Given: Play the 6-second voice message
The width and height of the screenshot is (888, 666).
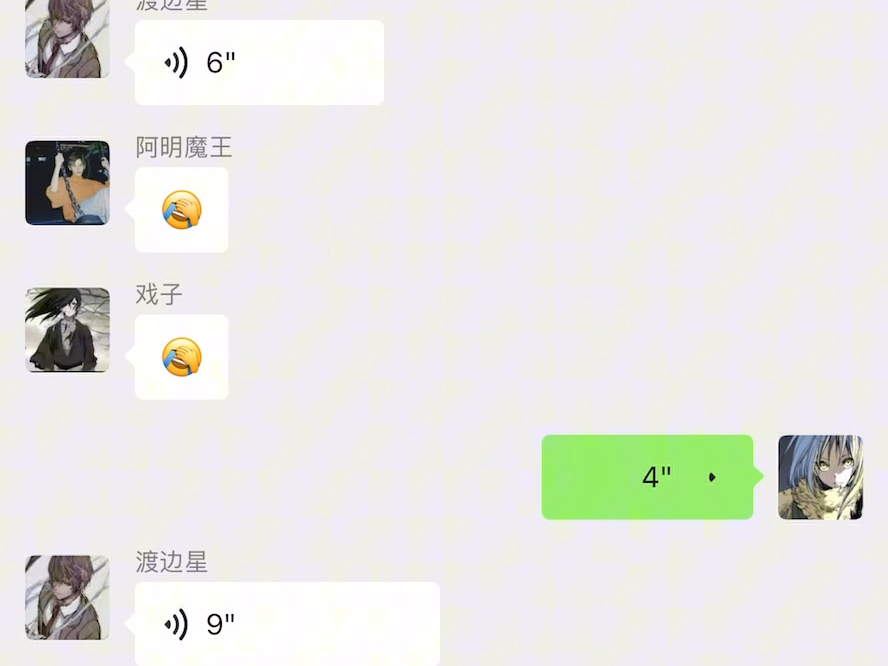Looking at the screenshot, I should click(259, 63).
